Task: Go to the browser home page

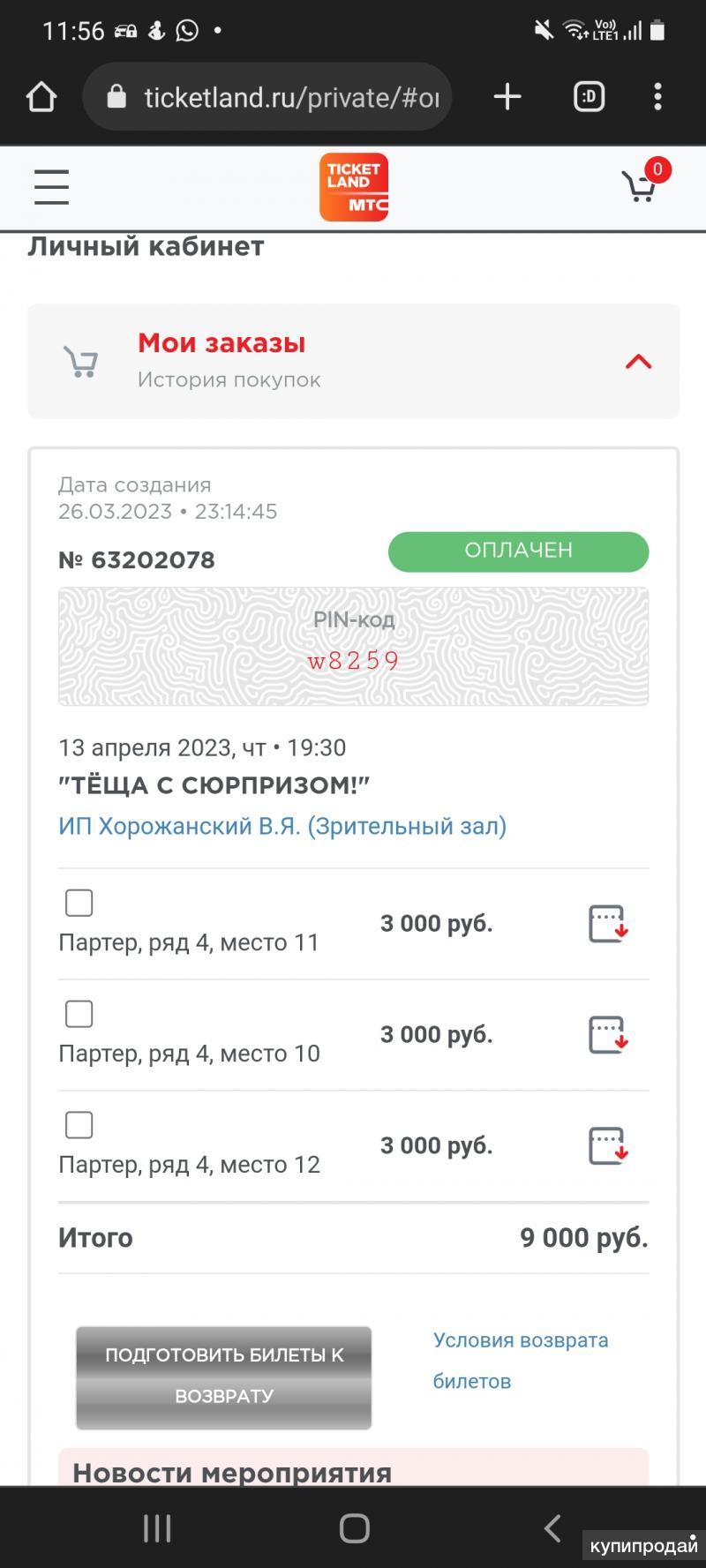Action: pyautogui.click(x=41, y=97)
